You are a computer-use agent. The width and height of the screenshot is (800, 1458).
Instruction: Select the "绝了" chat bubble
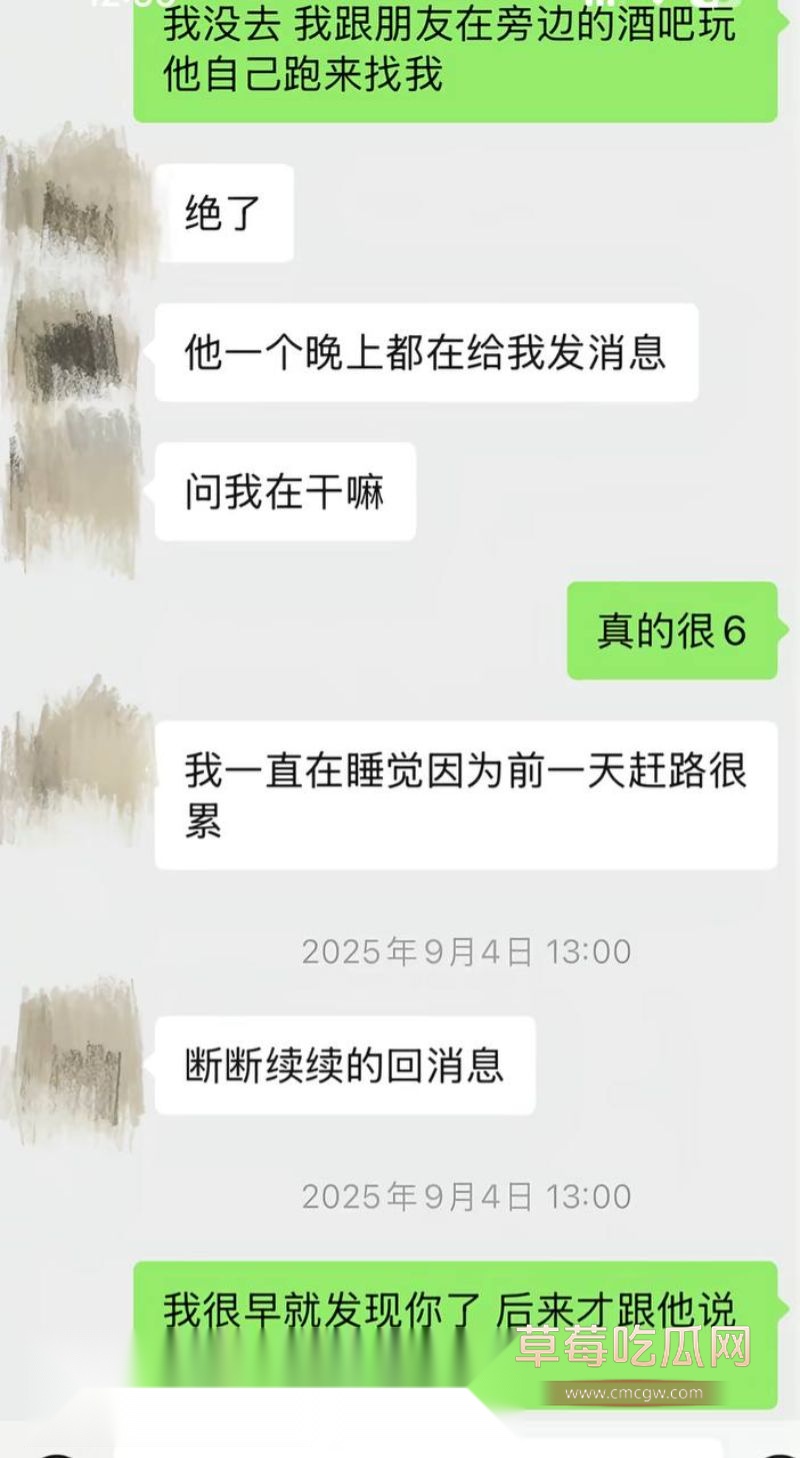click(x=225, y=210)
